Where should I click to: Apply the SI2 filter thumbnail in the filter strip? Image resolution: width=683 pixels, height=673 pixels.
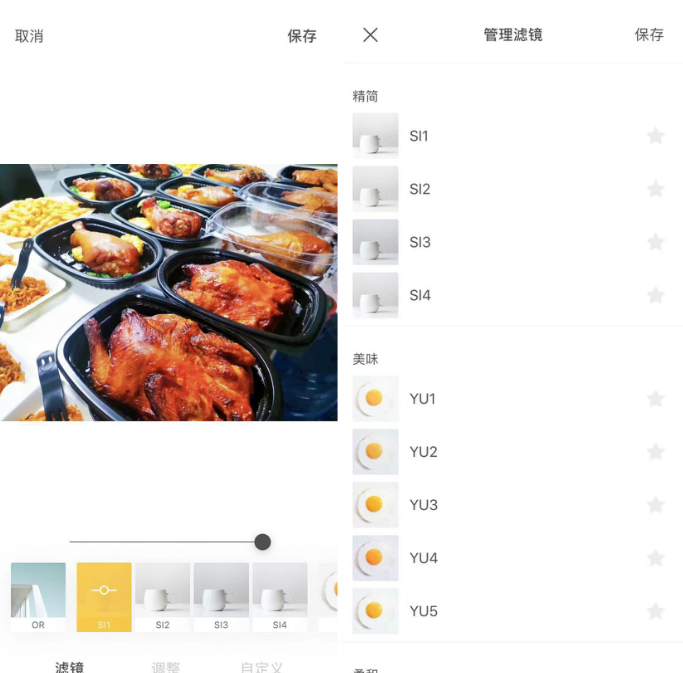tap(162, 596)
